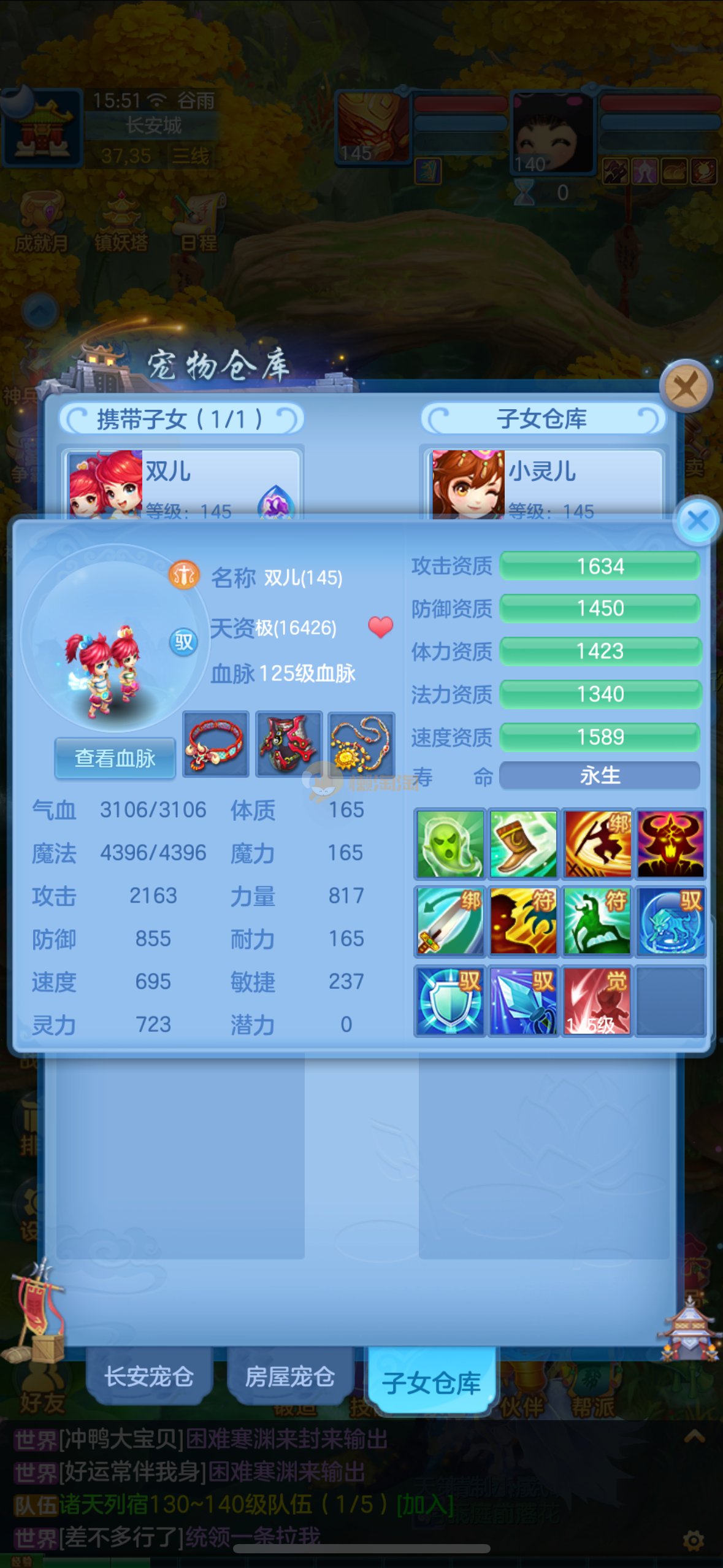Tap the 查看血脉 button

[x=115, y=758]
